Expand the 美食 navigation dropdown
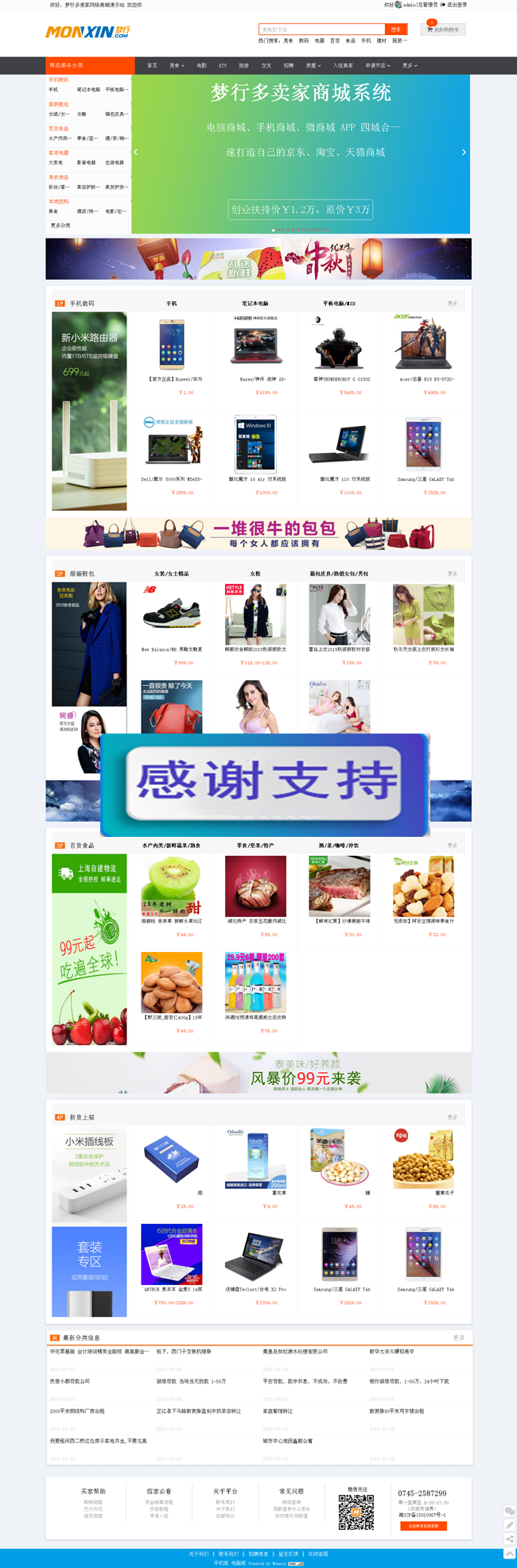Image resolution: width=517 pixels, height=1568 pixels. [177, 66]
